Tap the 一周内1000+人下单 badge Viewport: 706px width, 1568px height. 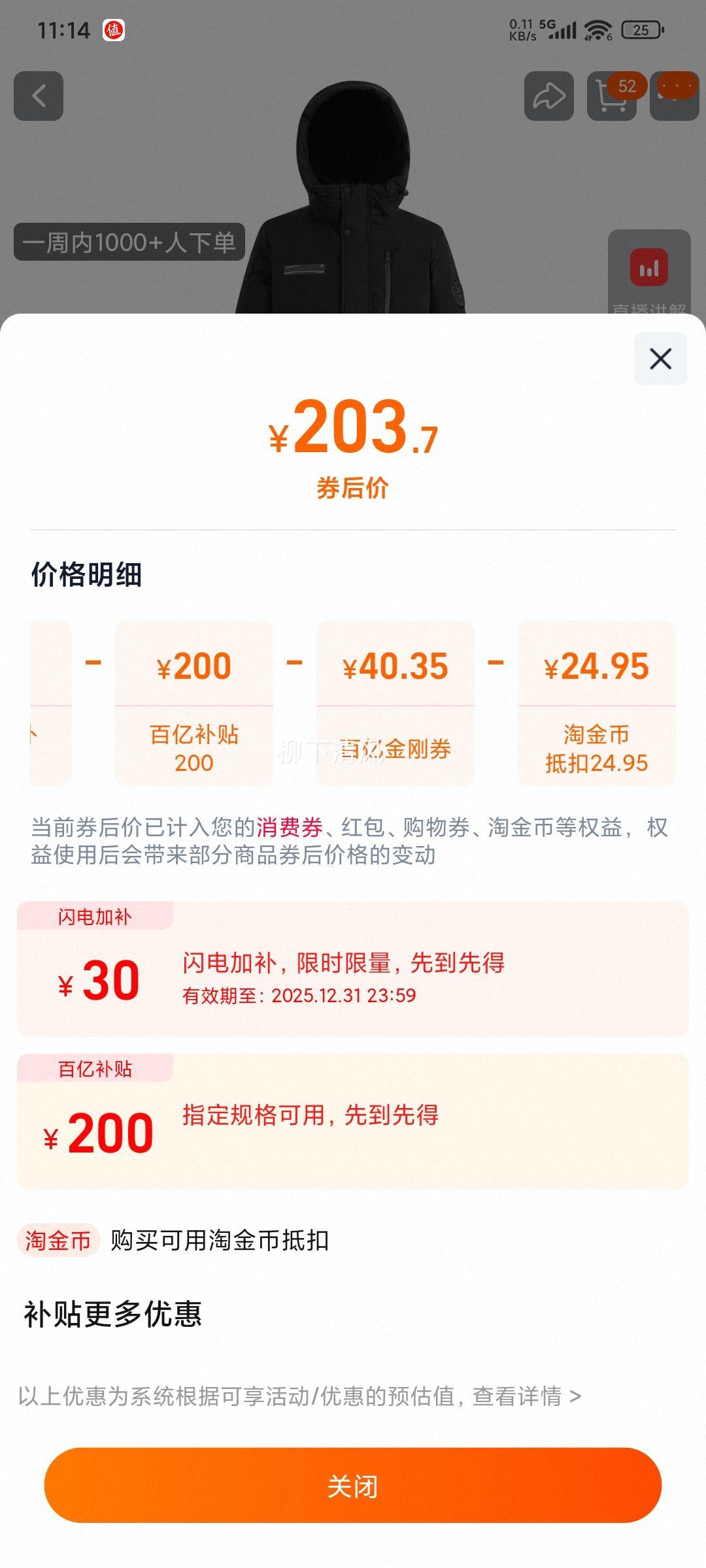click(128, 242)
